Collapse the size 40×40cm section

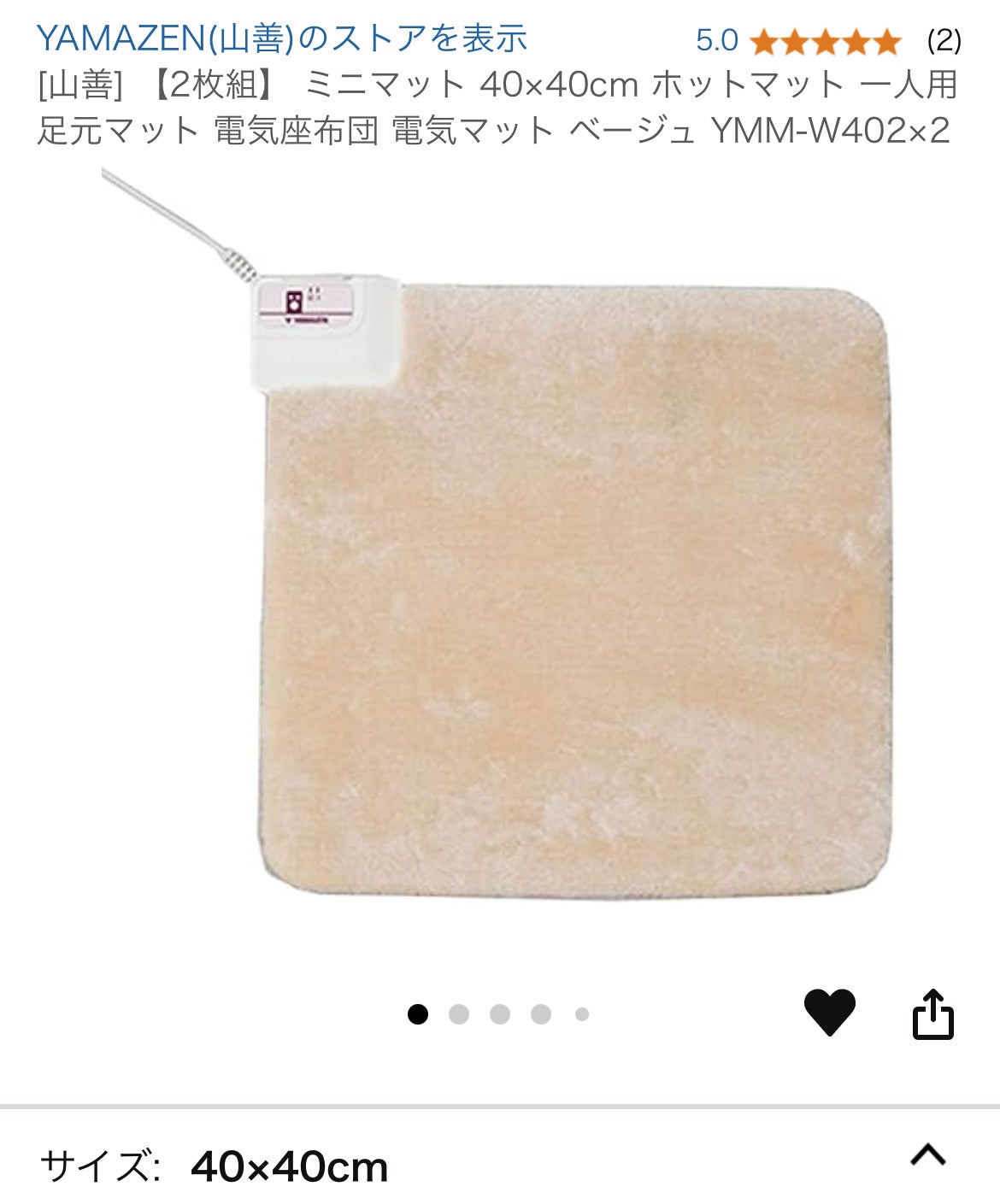[x=928, y=1155]
